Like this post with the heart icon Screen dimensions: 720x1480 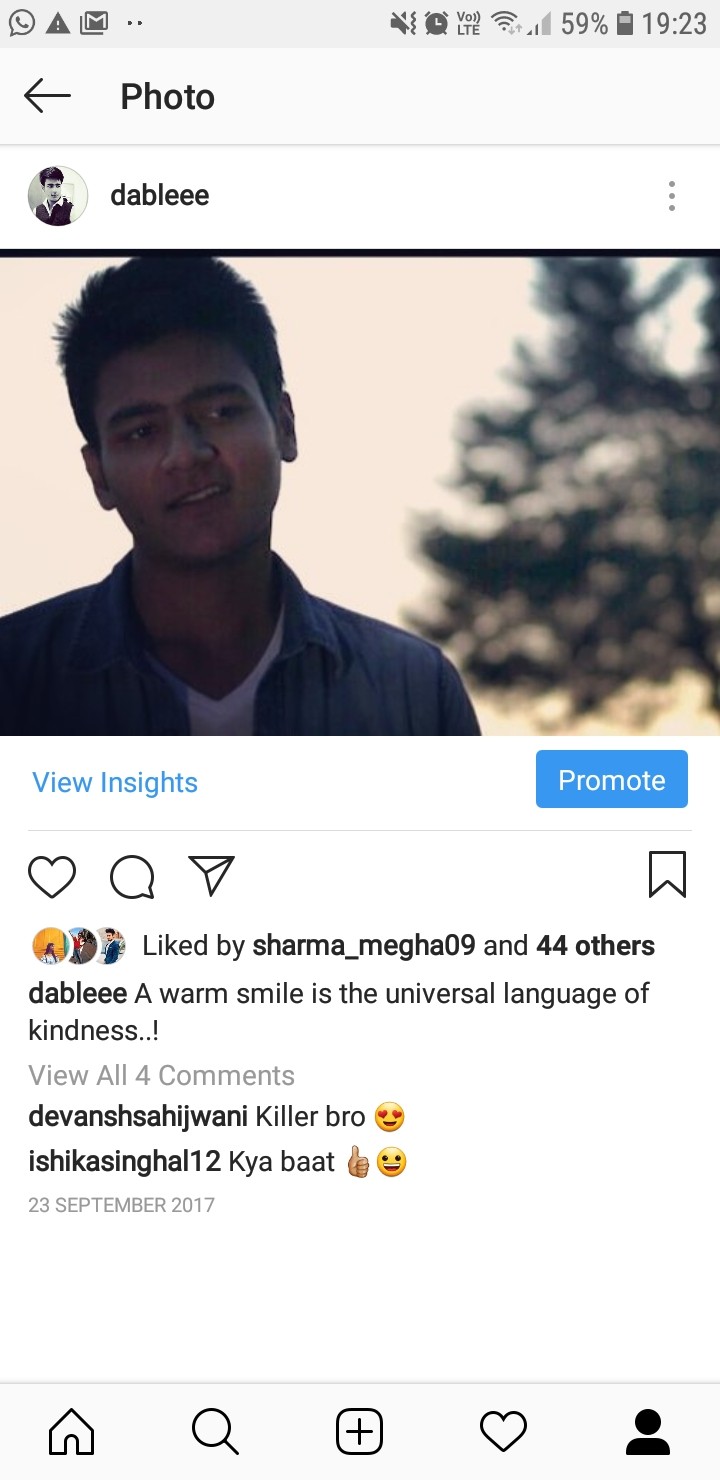click(x=52, y=876)
